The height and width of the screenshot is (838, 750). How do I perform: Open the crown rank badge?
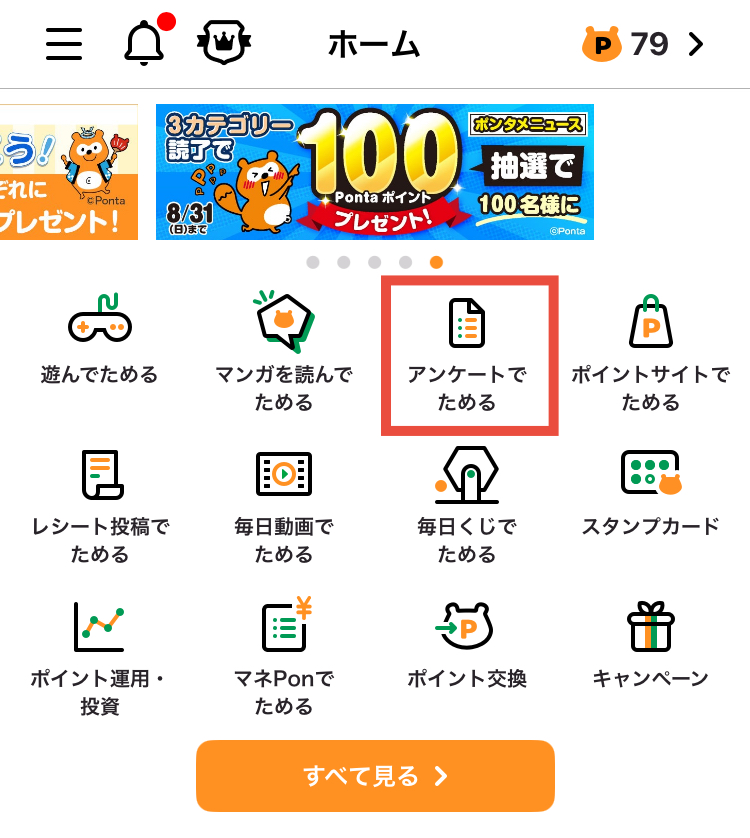(225, 44)
